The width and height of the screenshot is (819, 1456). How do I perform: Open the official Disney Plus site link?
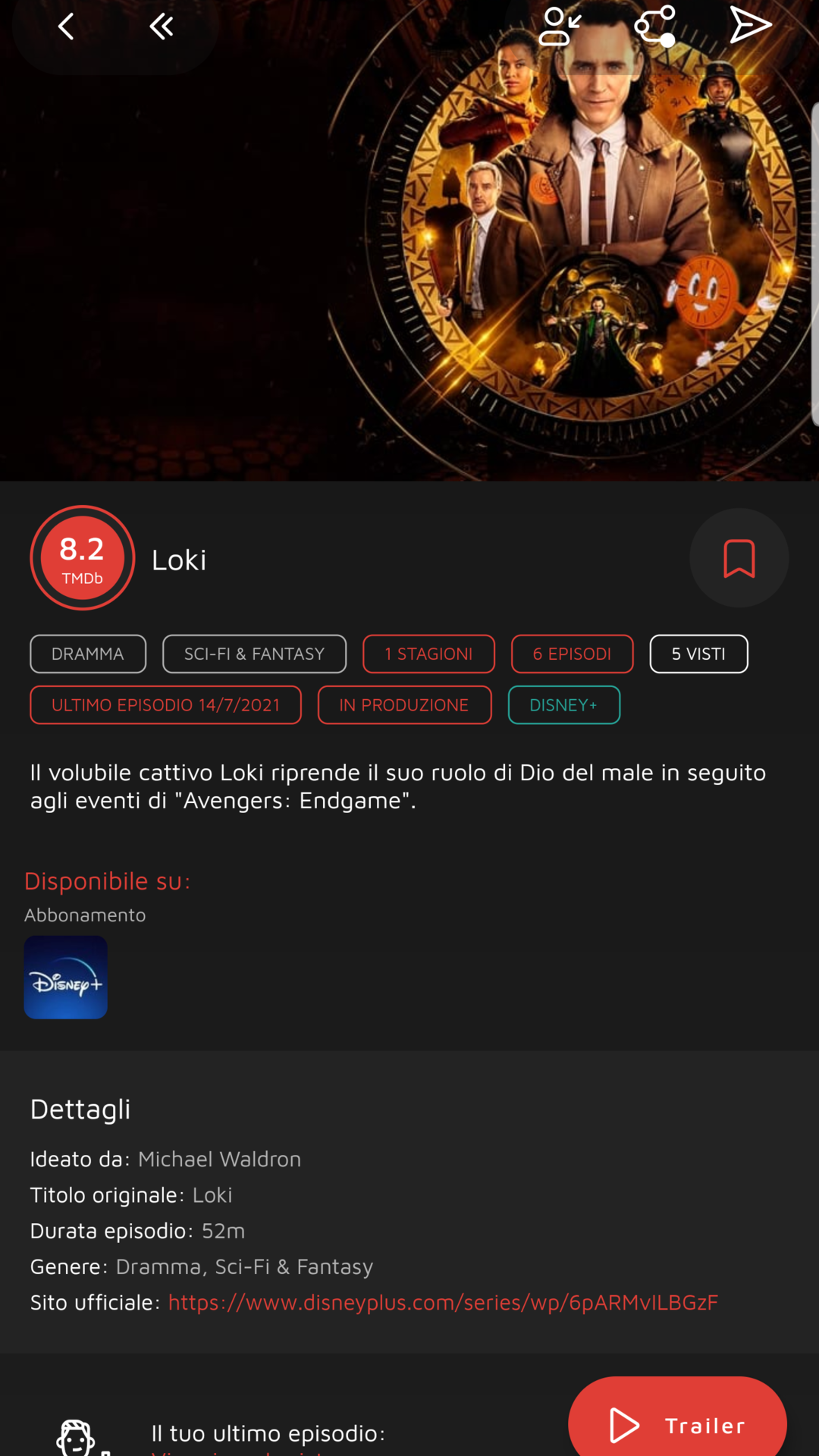pyautogui.click(x=443, y=1303)
